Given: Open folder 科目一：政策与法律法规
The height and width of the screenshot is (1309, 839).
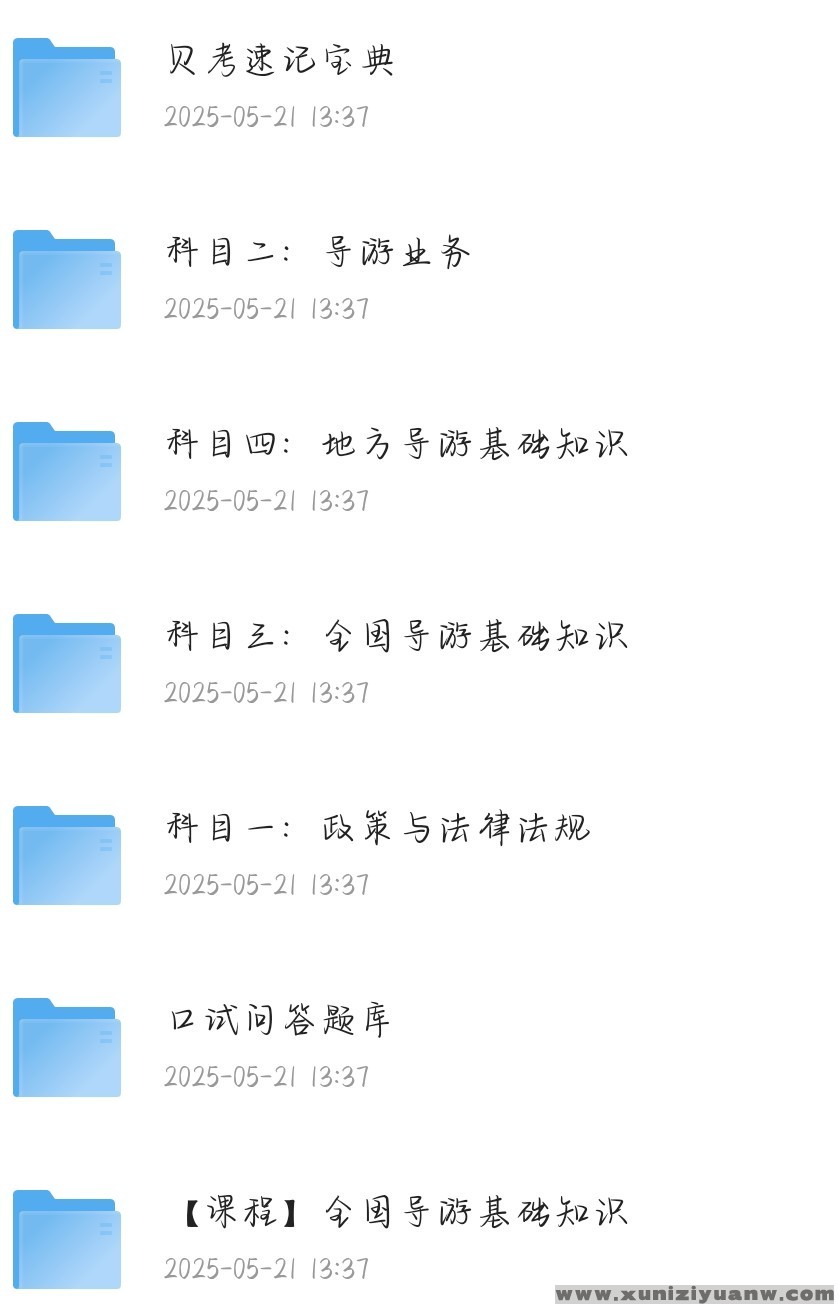Looking at the screenshot, I should pyautogui.click(x=377, y=830).
